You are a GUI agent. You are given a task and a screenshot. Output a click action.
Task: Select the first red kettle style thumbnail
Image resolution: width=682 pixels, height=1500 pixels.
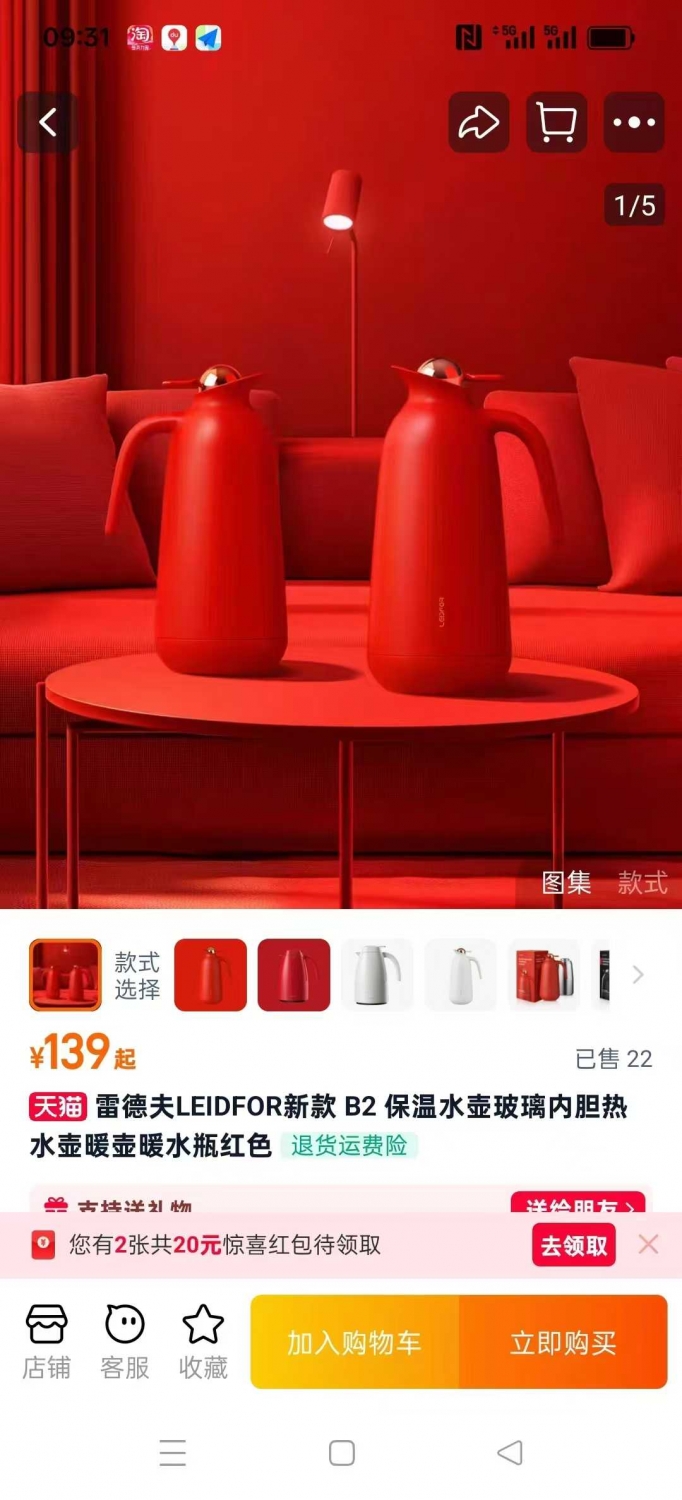[210, 975]
